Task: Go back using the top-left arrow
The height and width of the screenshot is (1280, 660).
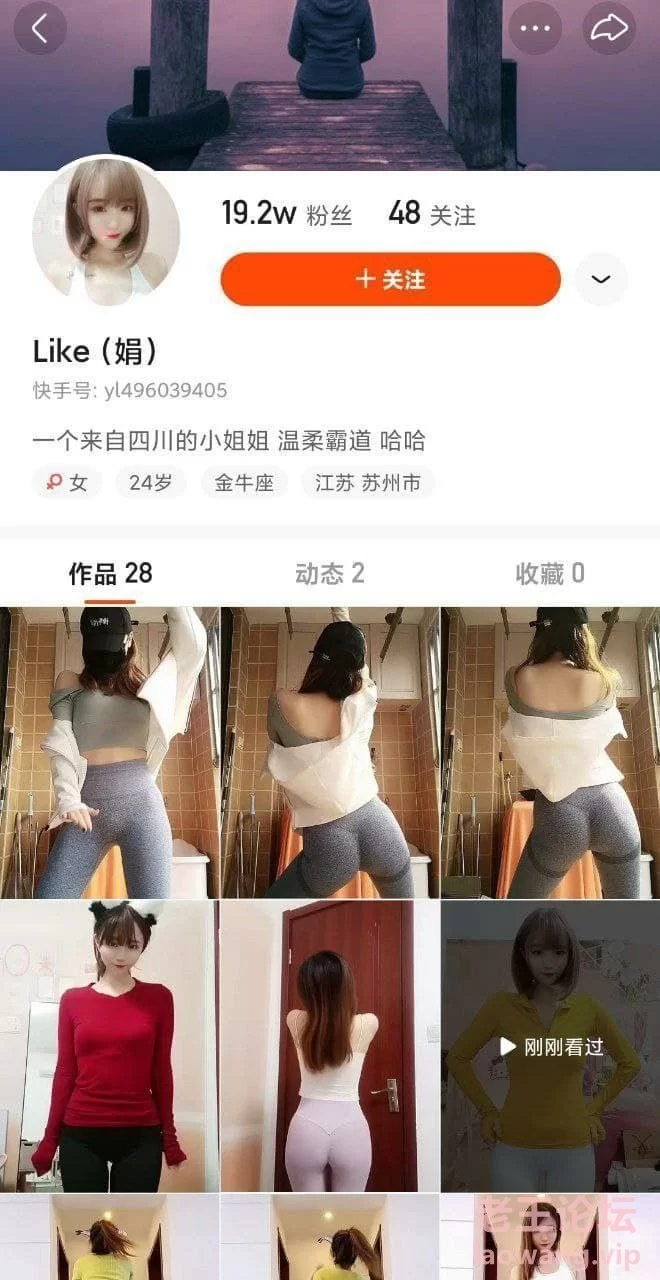Action: pos(40,28)
